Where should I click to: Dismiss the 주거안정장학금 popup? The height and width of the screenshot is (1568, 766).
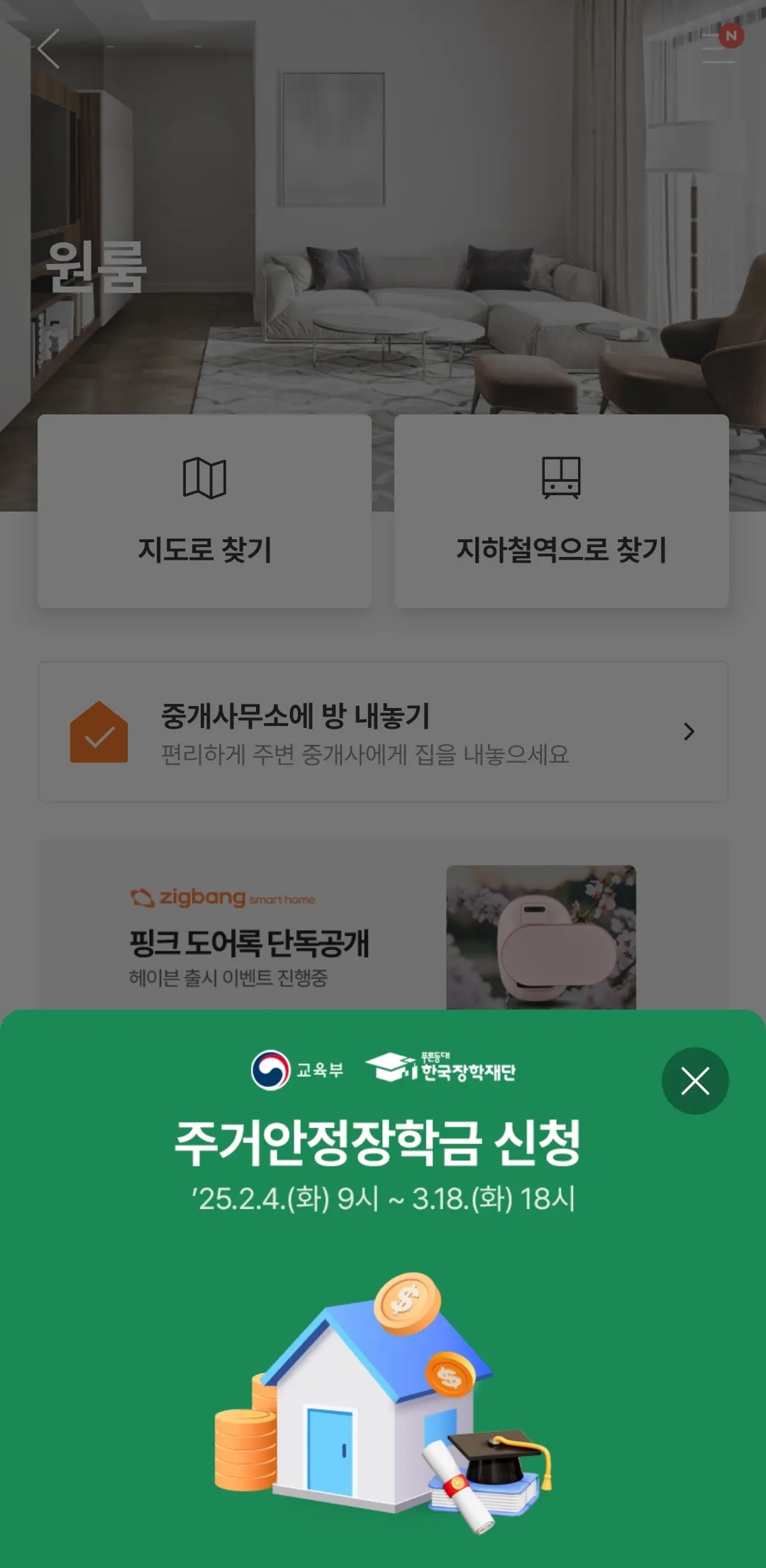point(694,1081)
